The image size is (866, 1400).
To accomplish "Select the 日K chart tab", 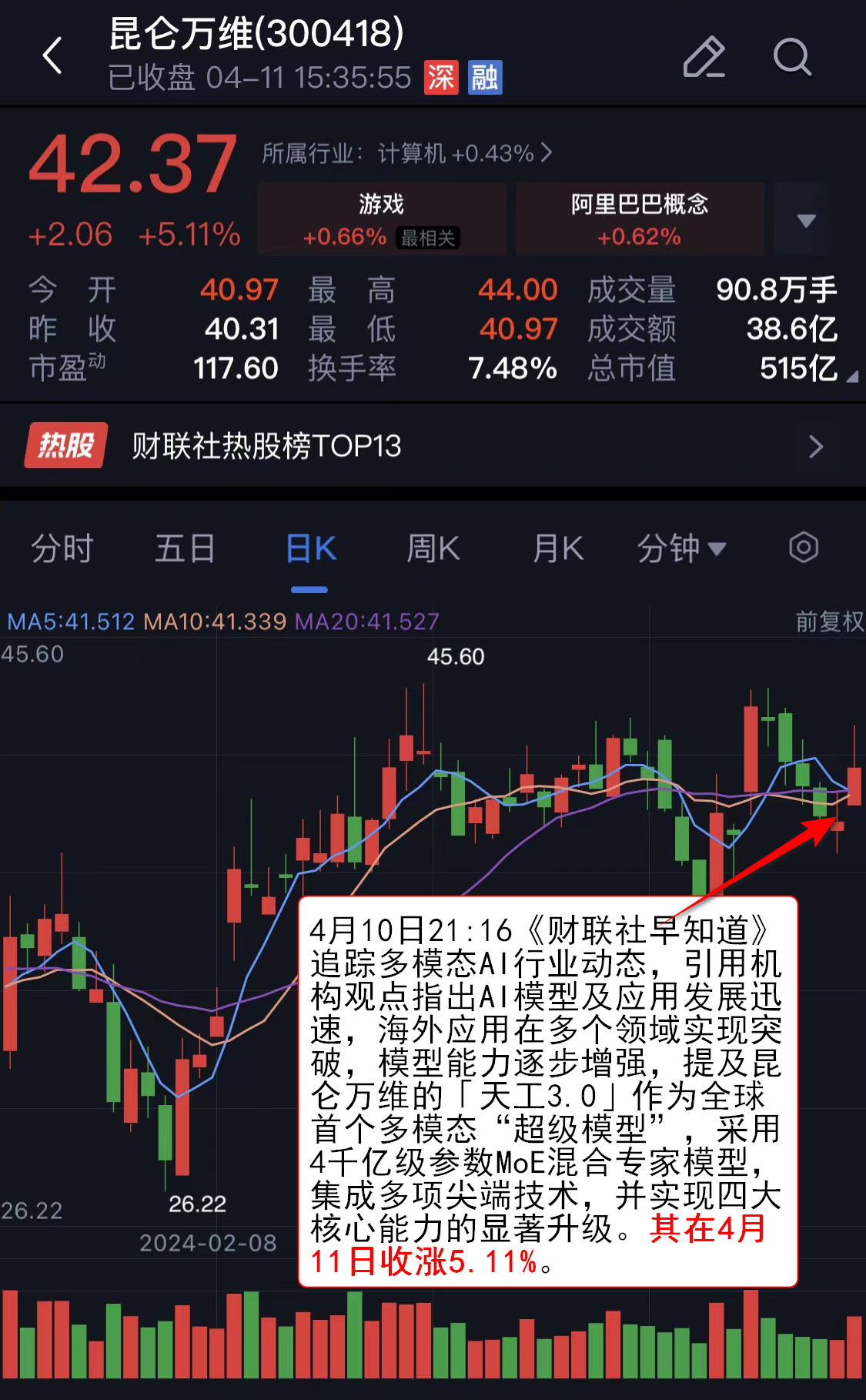I will [x=310, y=549].
